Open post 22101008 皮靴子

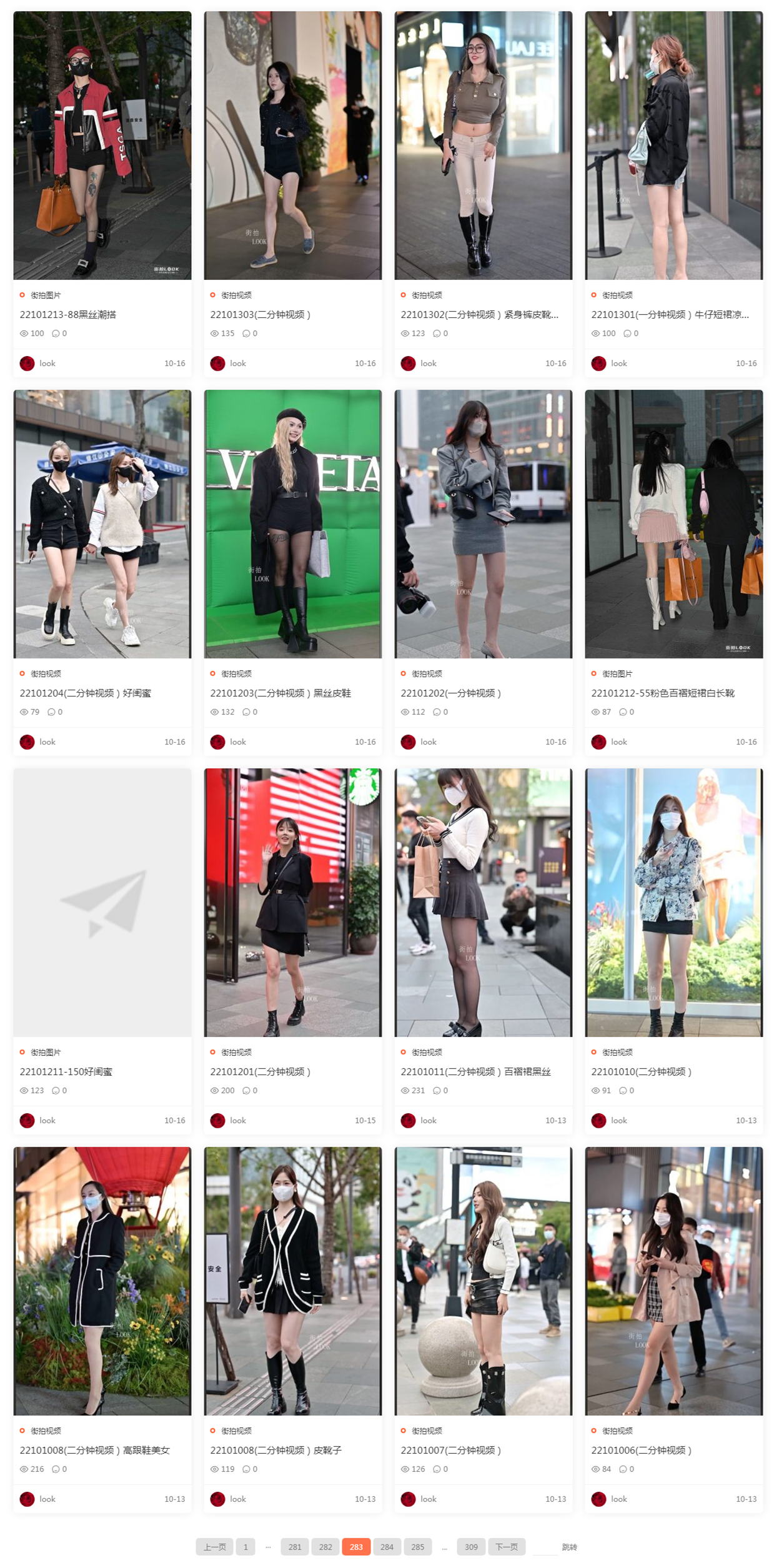(275, 1451)
